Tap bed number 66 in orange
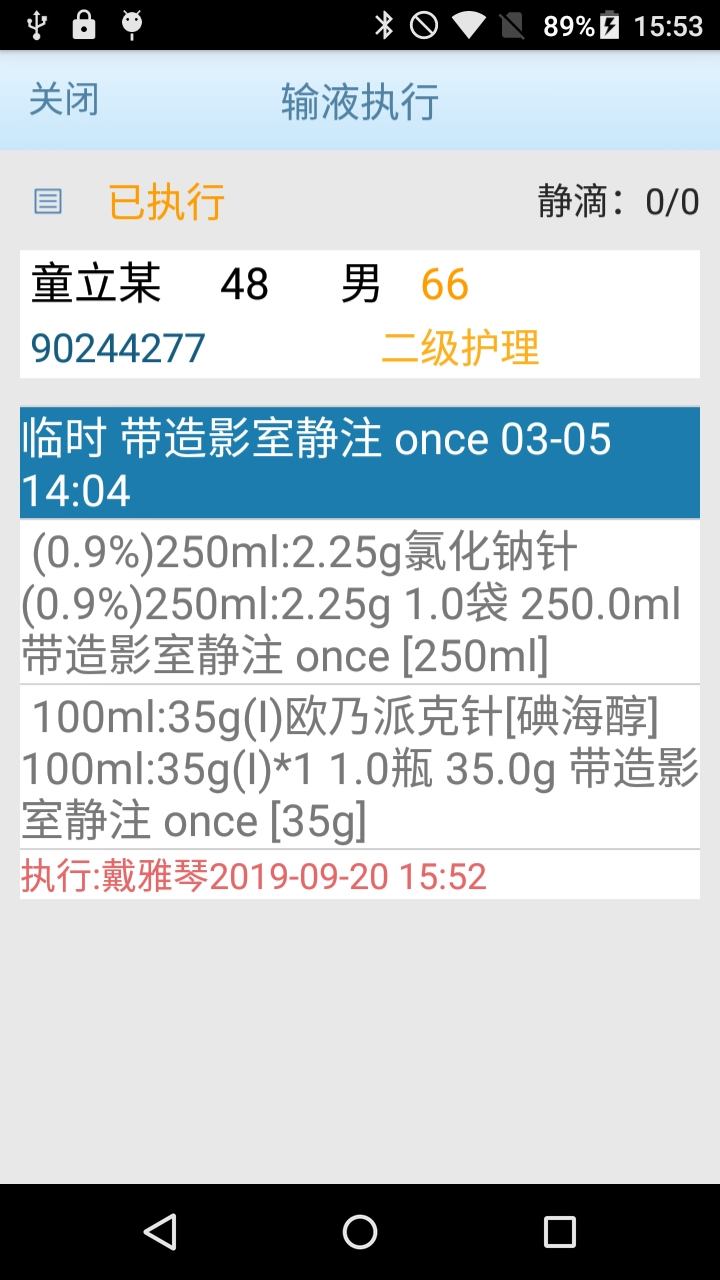The width and height of the screenshot is (720, 1280). click(x=447, y=285)
